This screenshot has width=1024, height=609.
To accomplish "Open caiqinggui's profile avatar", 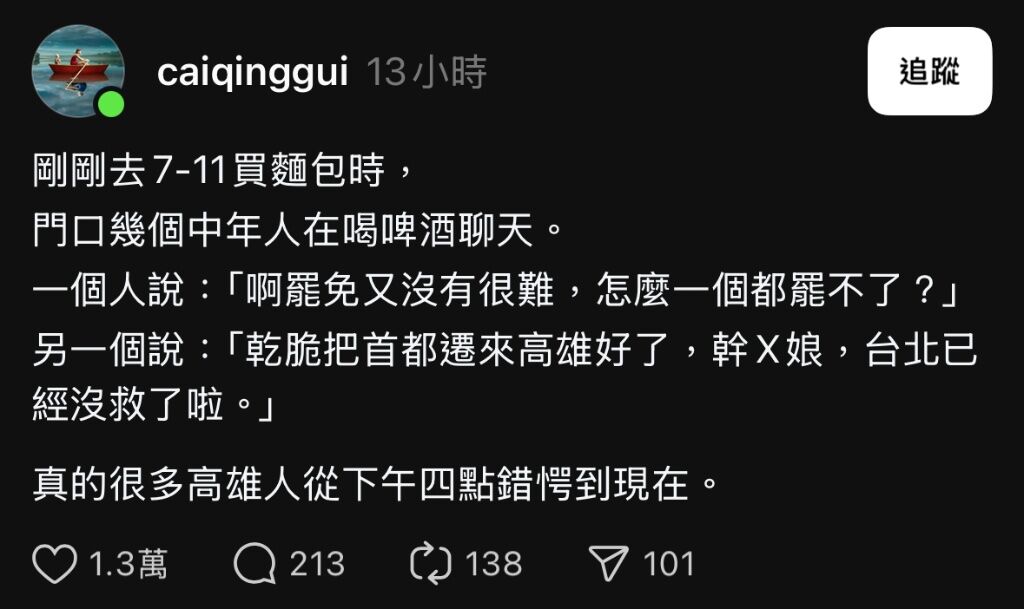I will (x=78, y=71).
